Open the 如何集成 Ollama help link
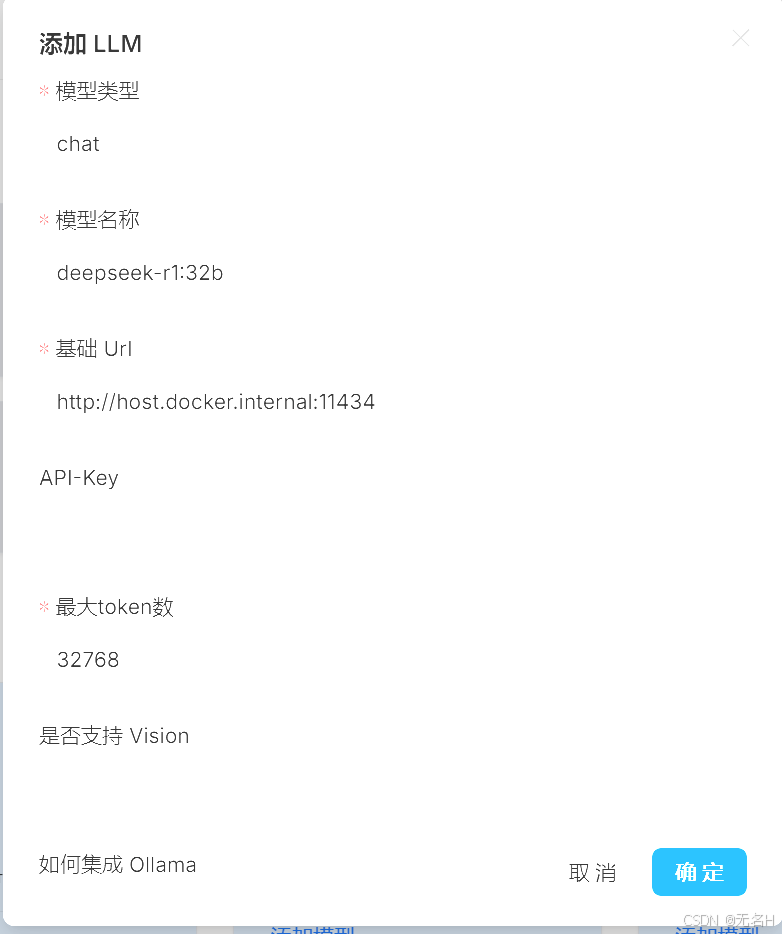Screen dimensions: 782x934 [117, 864]
